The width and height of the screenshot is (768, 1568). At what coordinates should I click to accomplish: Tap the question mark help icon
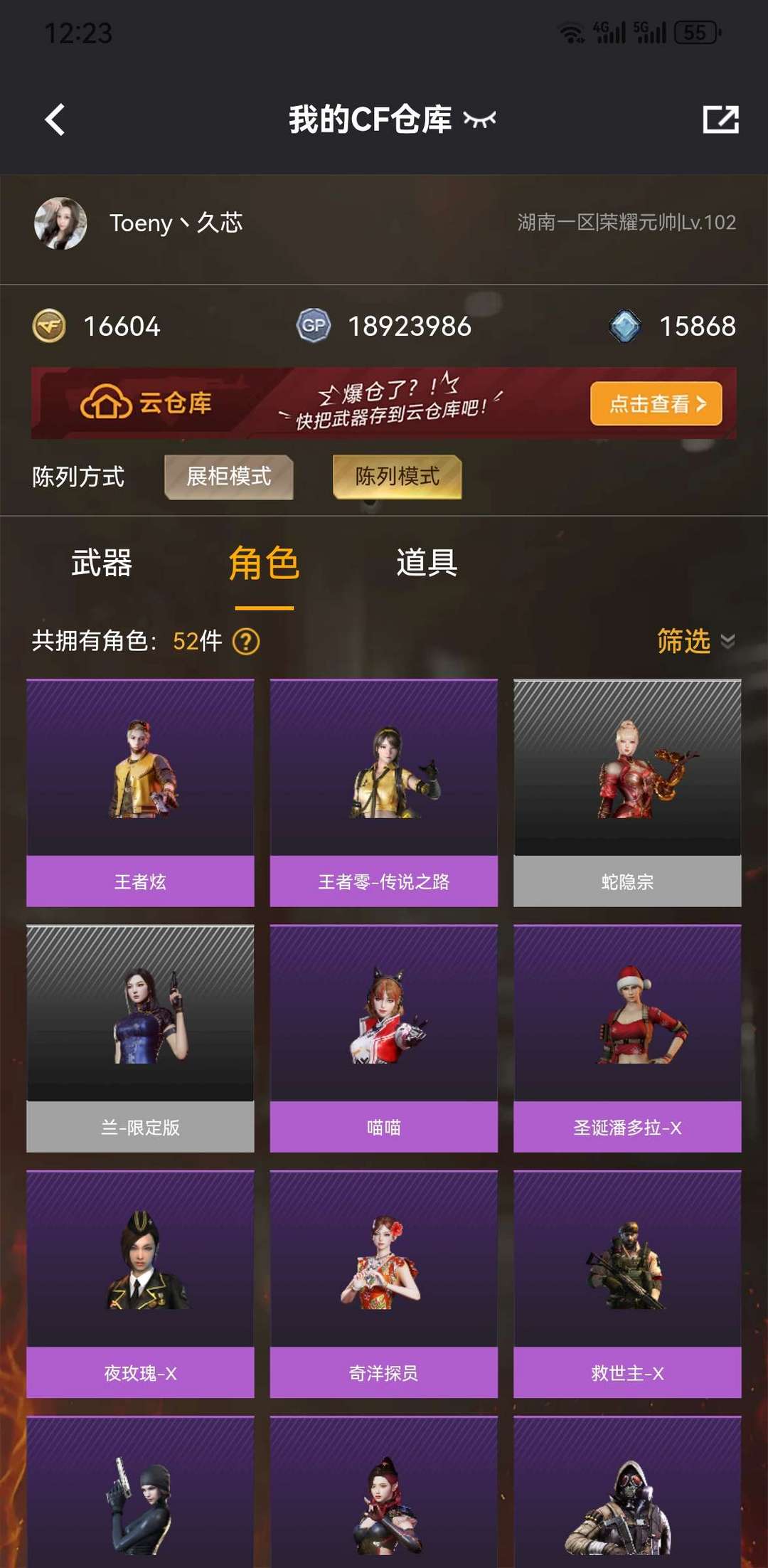(246, 642)
